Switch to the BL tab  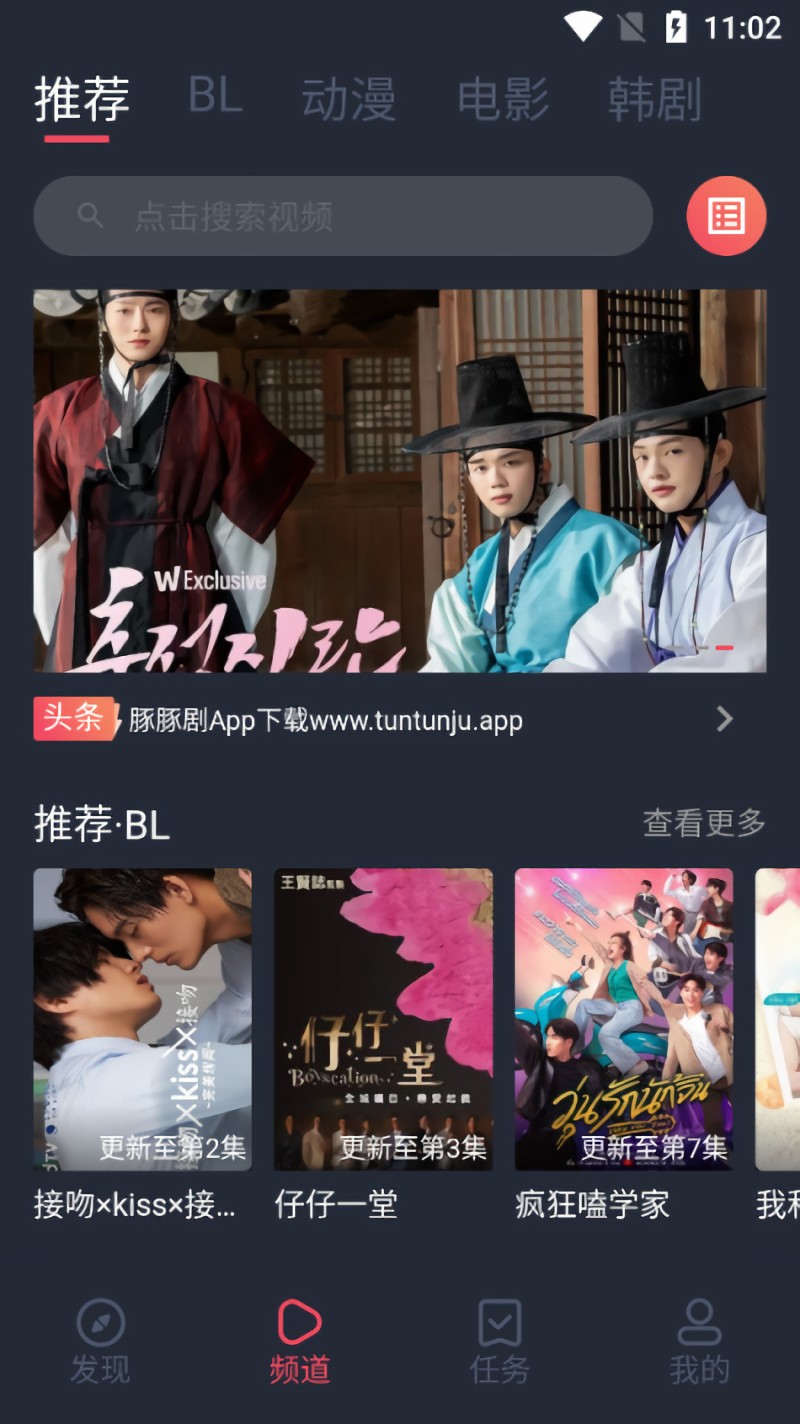point(215,97)
